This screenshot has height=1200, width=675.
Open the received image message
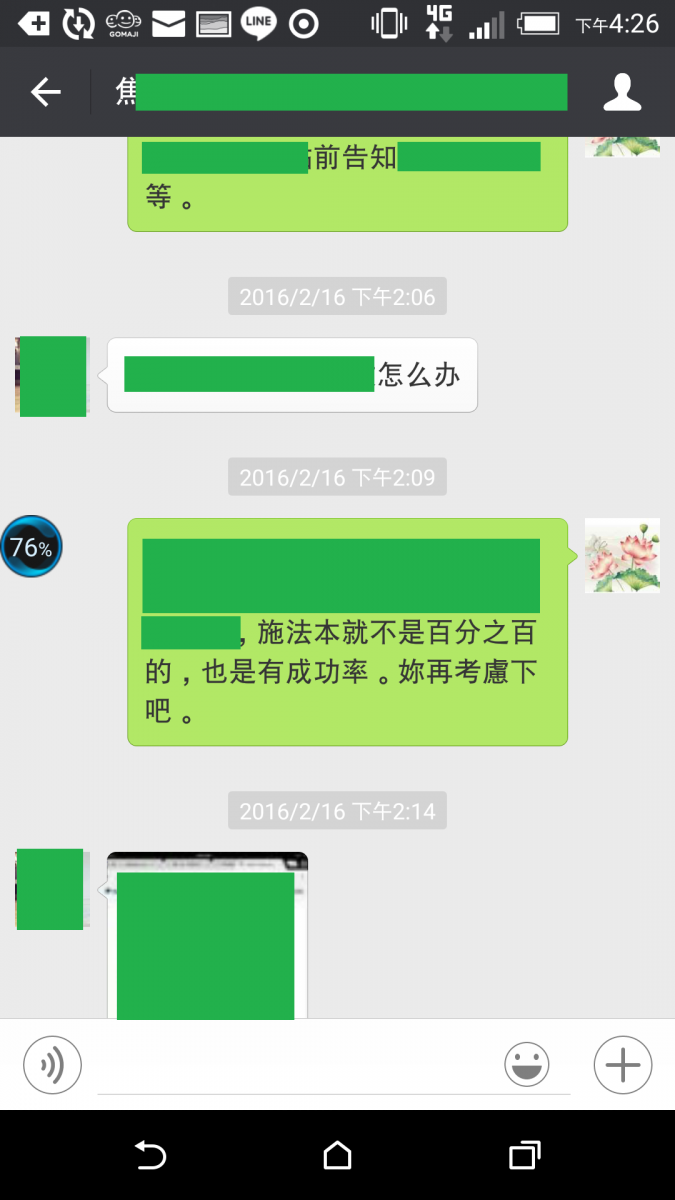coord(207,935)
